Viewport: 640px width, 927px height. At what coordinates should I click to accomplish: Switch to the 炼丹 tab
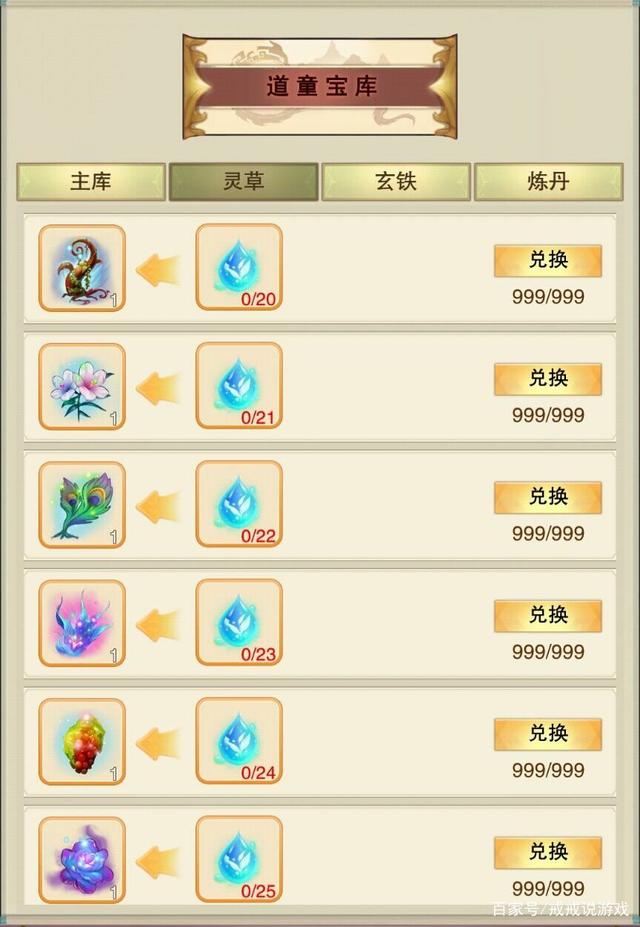coord(548,182)
